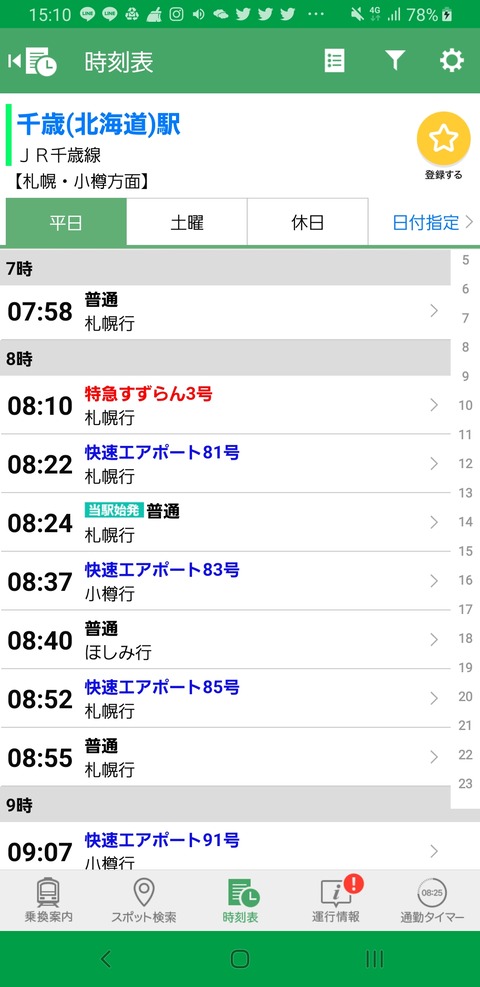
Task: Open 08:22 快速エアポート81号 details
Action: coord(225,464)
